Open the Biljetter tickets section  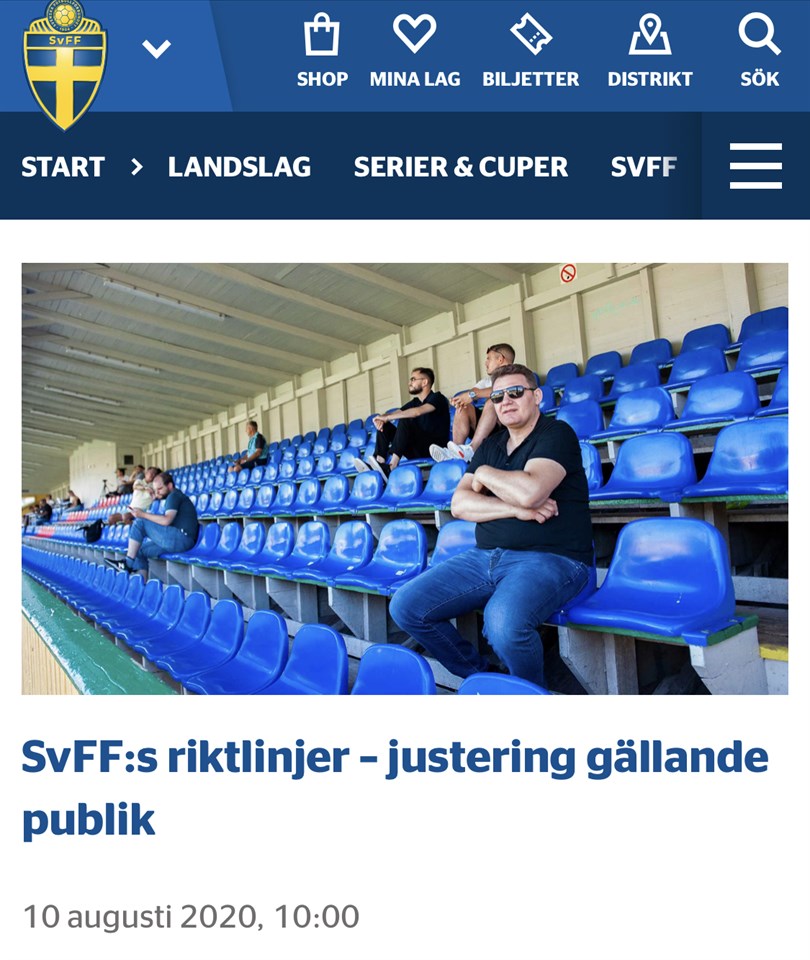point(530,52)
